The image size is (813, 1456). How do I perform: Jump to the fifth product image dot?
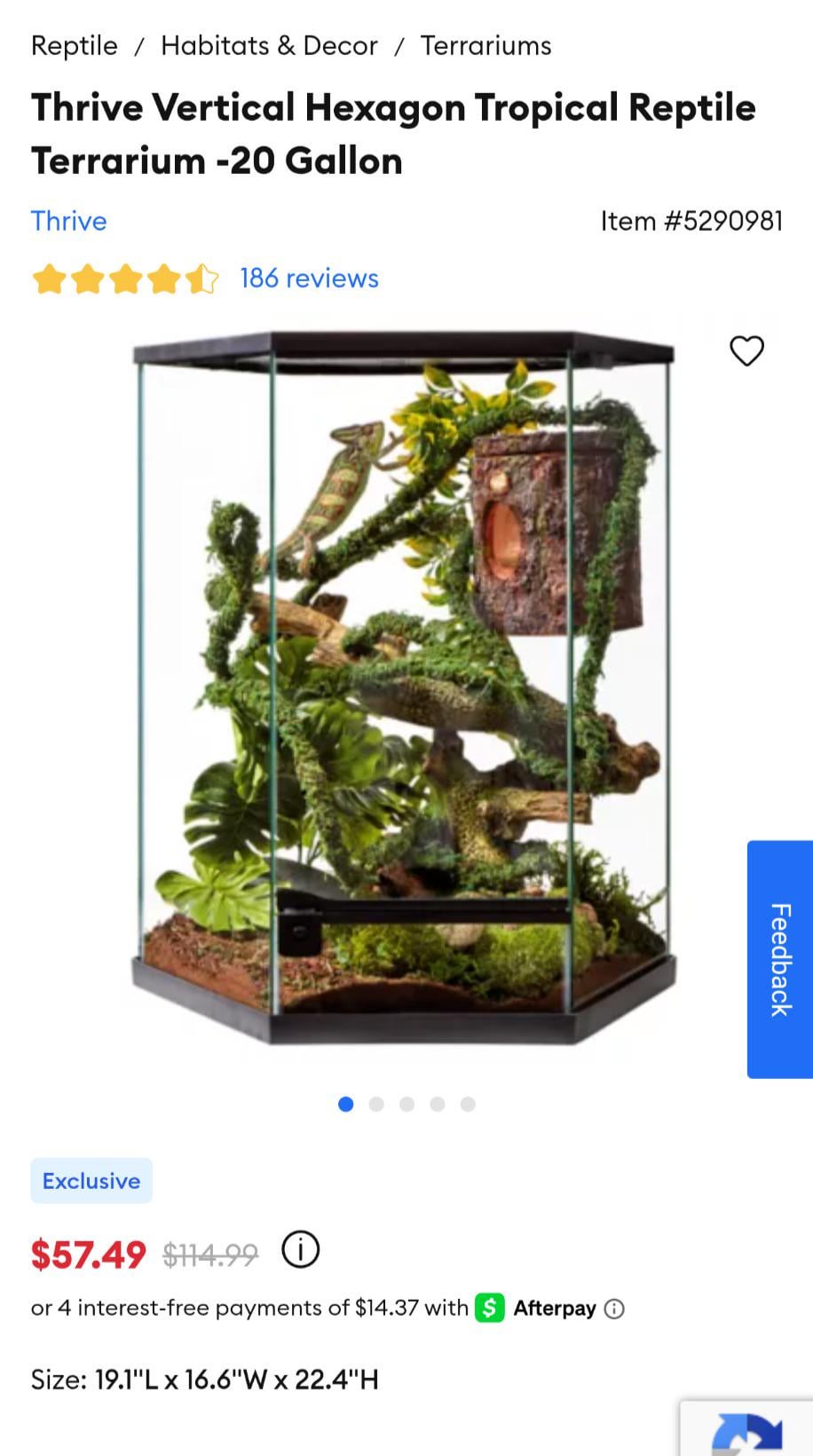[468, 1104]
